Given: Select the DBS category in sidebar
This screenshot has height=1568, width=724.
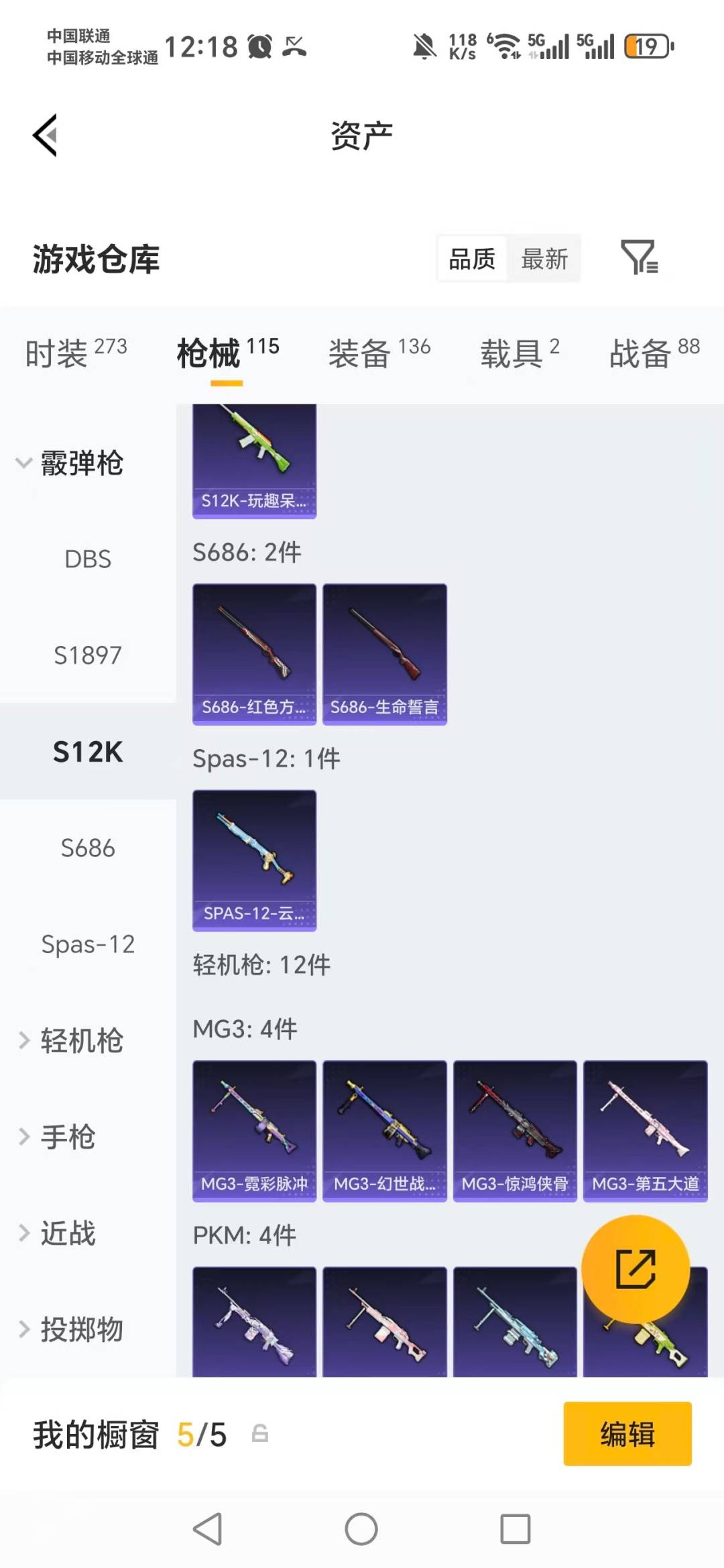Looking at the screenshot, I should (87, 559).
